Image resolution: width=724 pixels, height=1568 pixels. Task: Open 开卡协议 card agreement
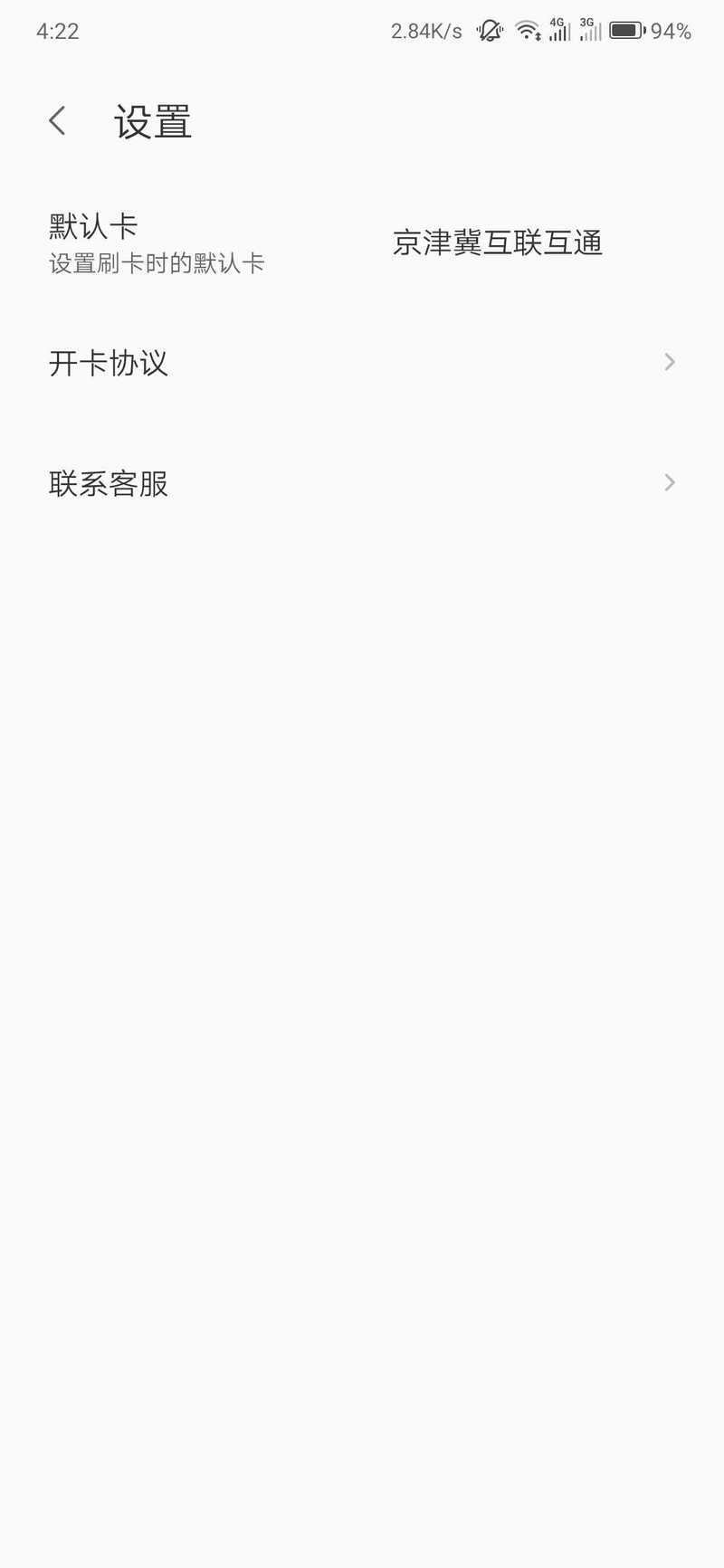362,363
